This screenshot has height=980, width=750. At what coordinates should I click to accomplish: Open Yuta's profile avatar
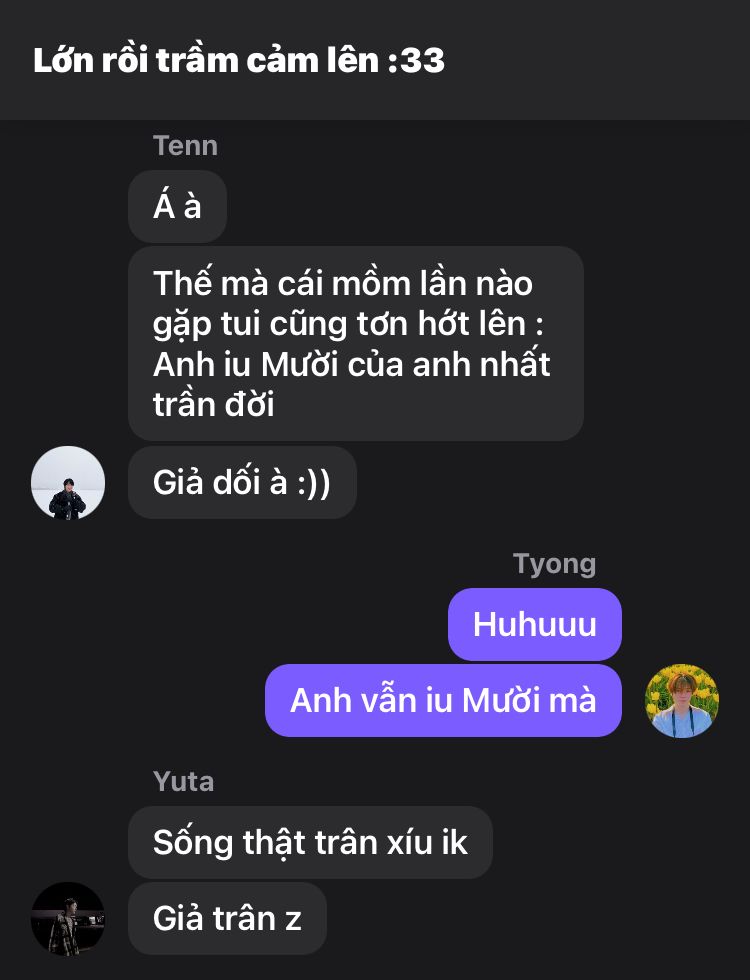click(68, 918)
